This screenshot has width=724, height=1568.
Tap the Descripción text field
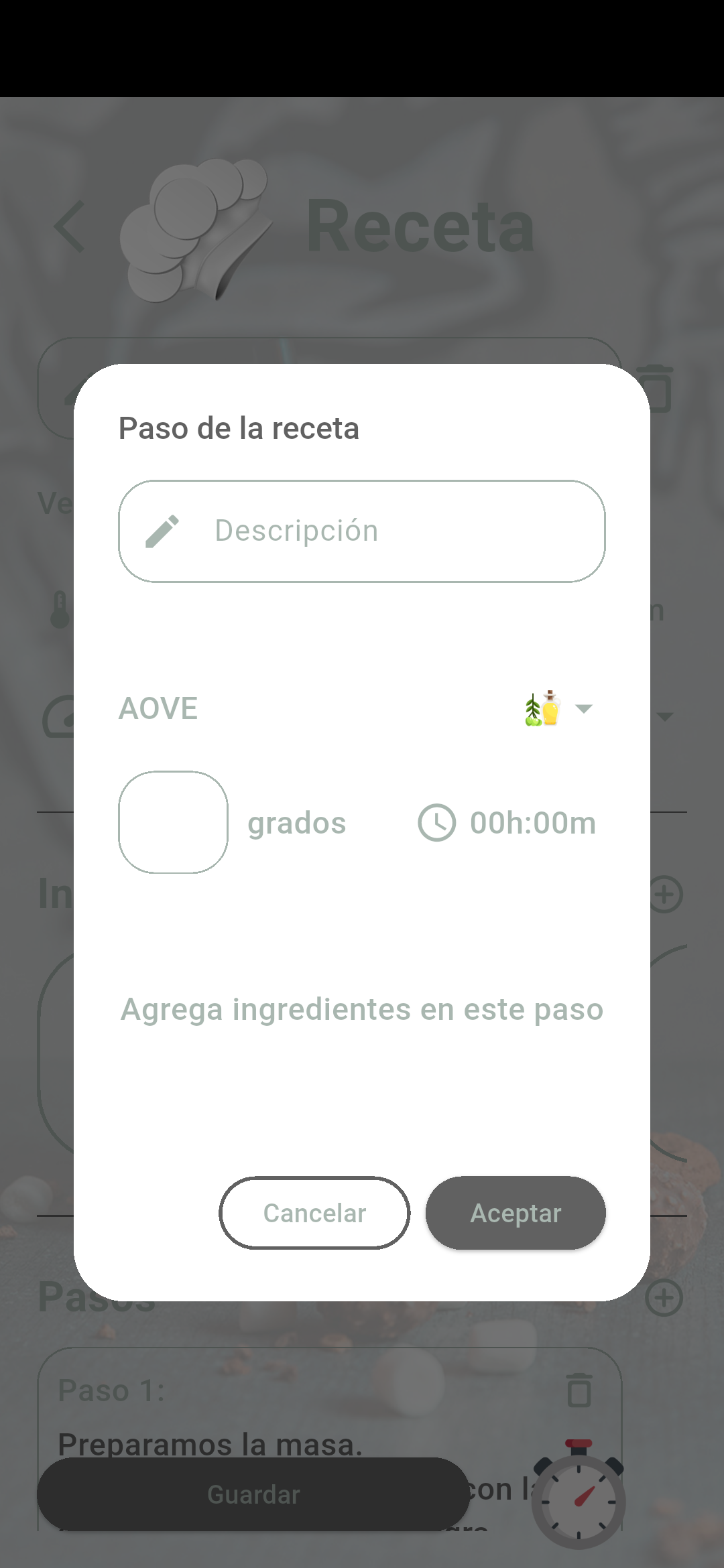[362, 531]
